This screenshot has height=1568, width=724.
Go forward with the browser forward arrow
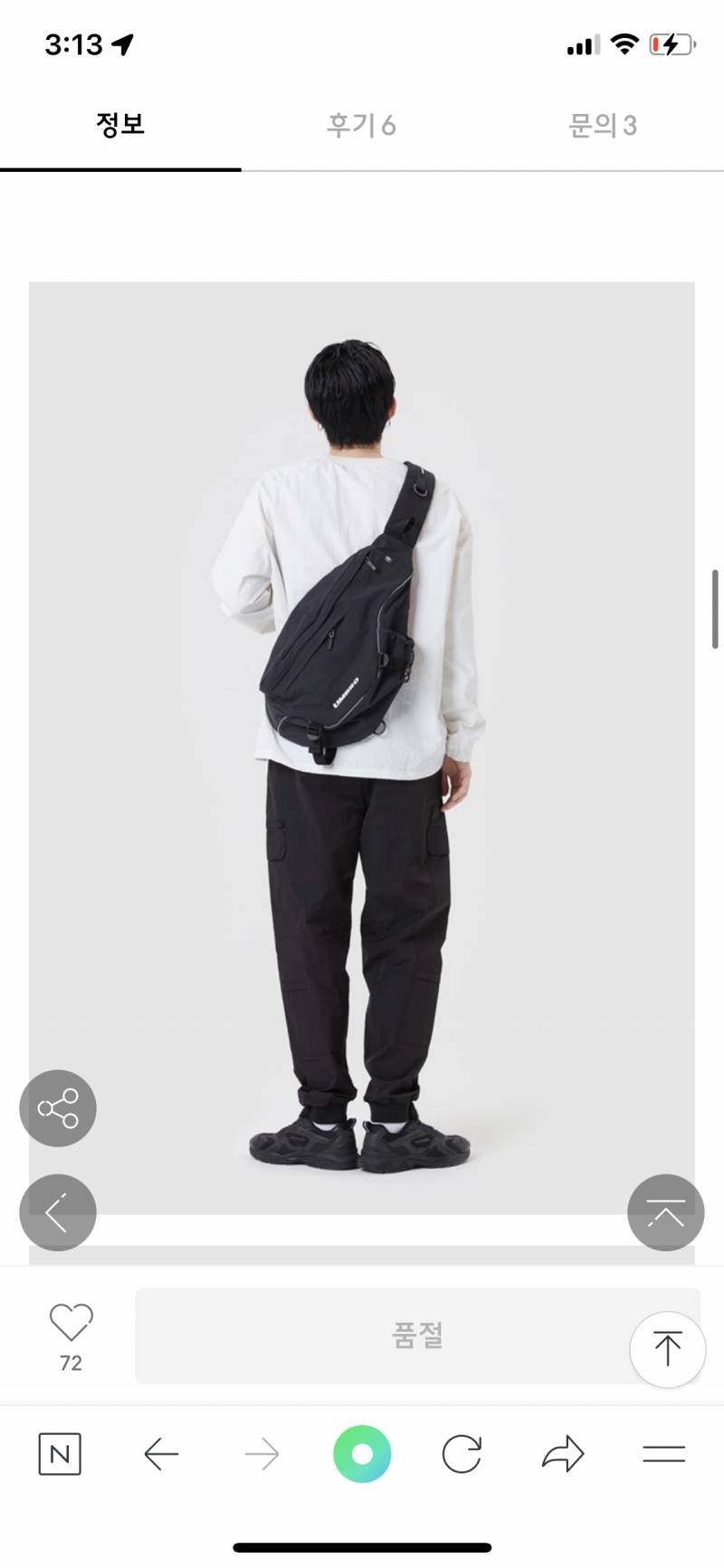[262, 1454]
